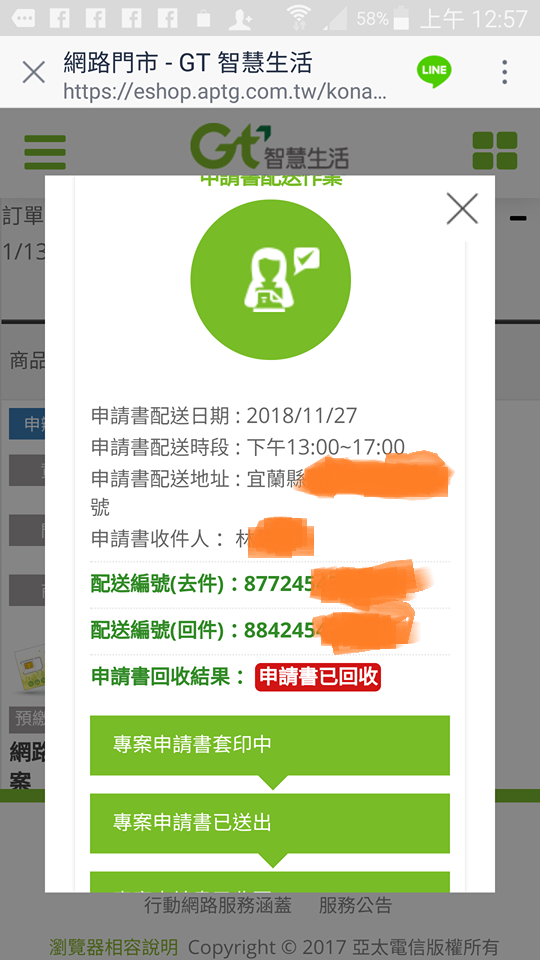Open the hamburger menu
The width and height of the screenshot is (540, 960).
(x=45, y=151)
